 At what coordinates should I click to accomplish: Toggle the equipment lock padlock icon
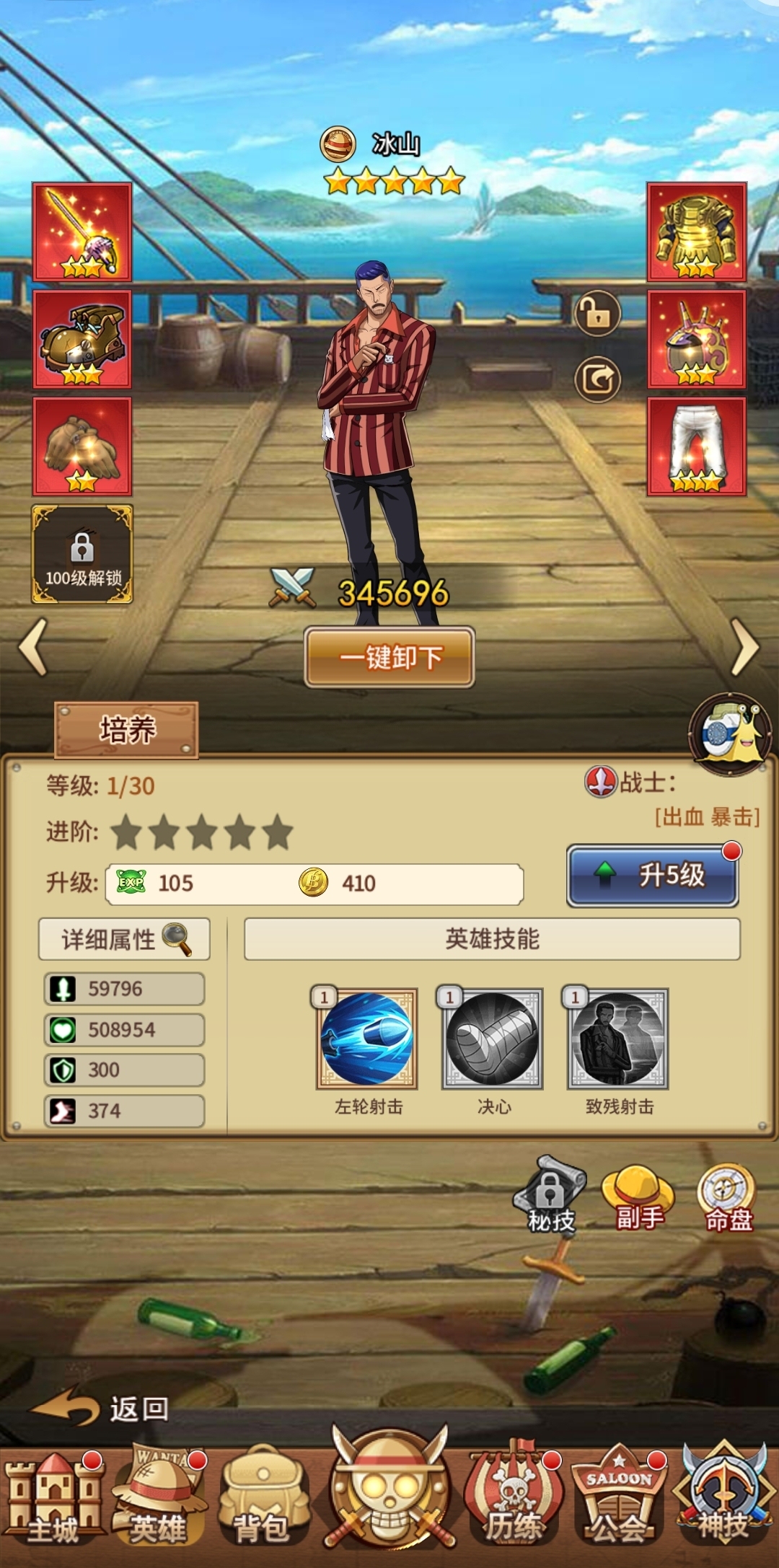pyautogui.click(x=597, y=312)
